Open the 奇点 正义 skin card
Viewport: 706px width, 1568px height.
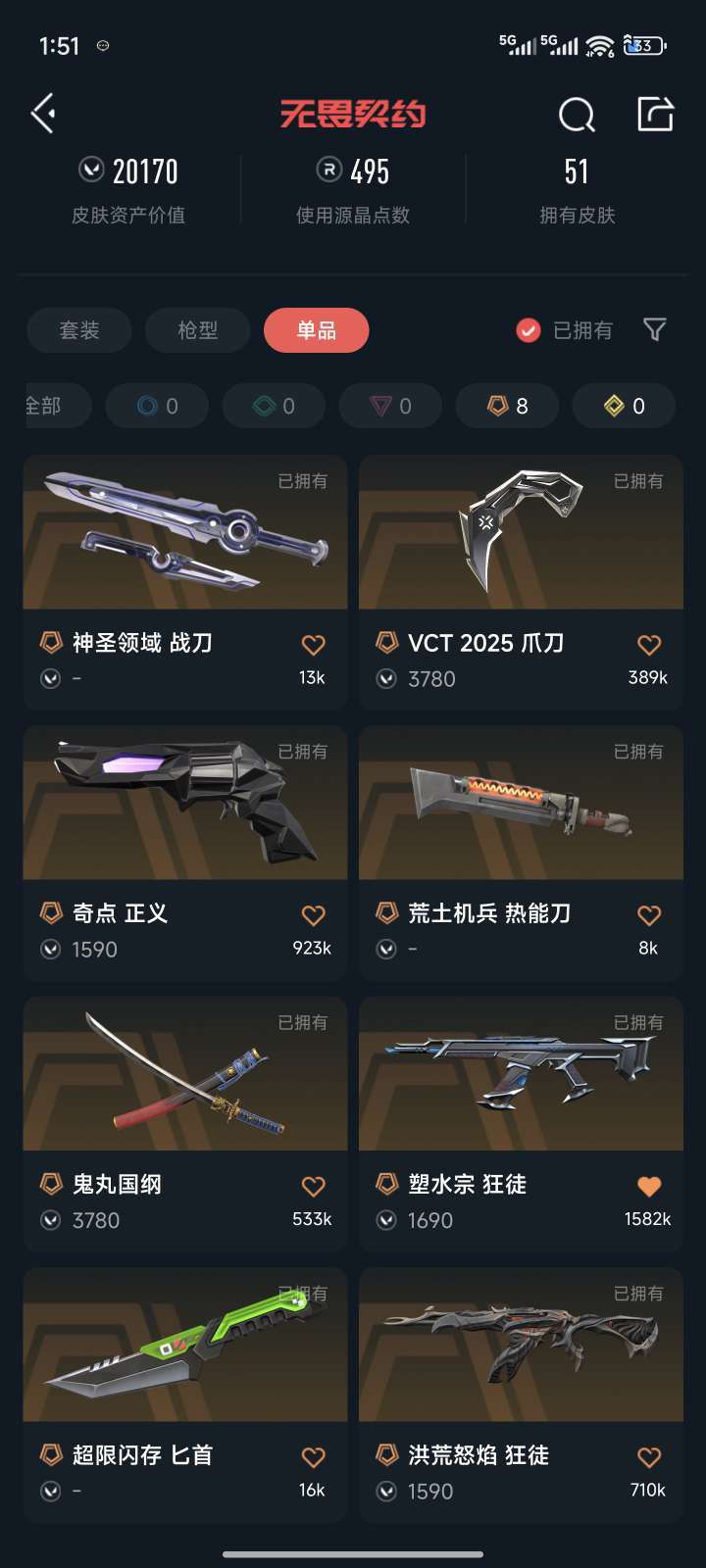pyautogui.click(x=185, y=854)
